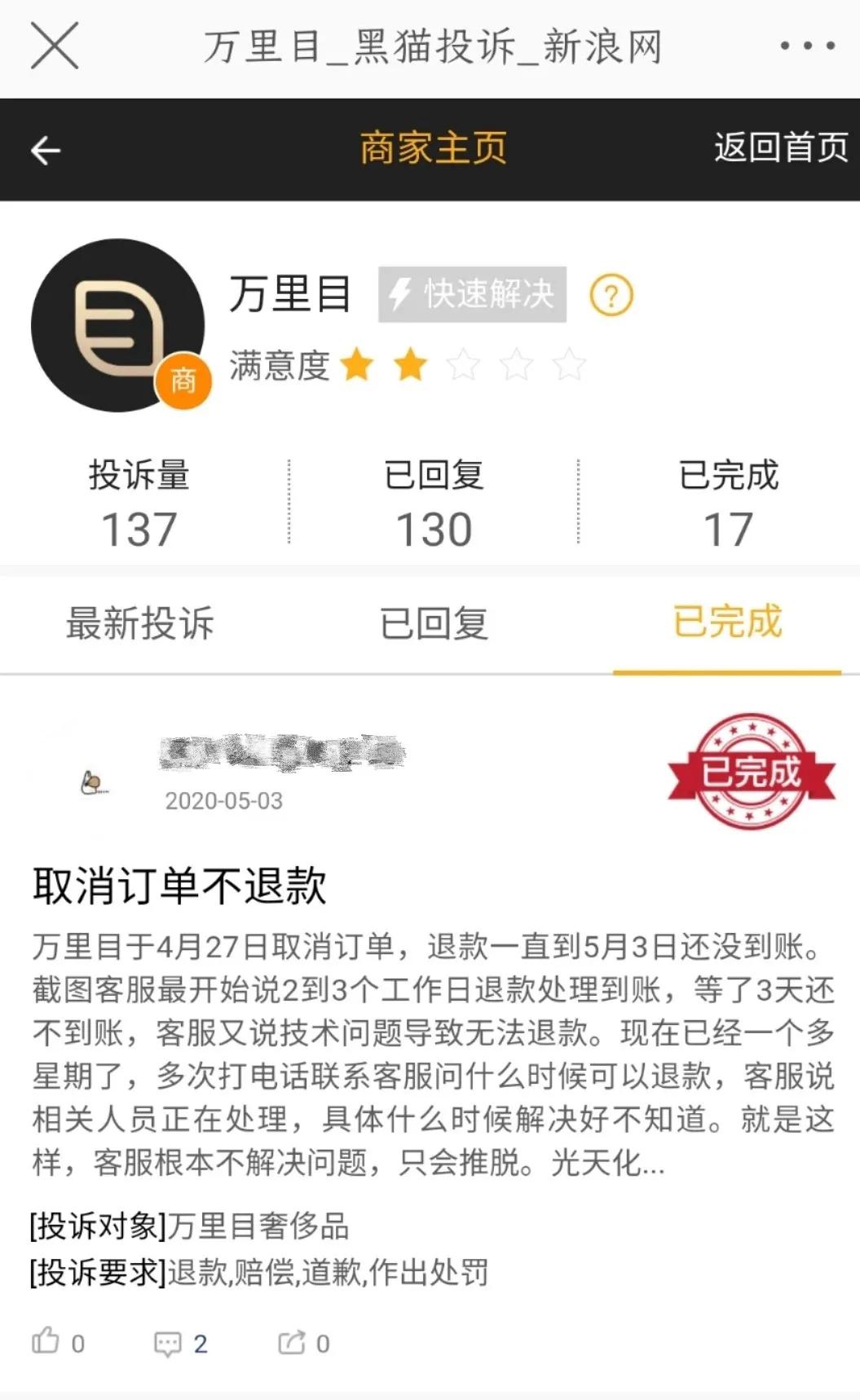Viewport: 860px width, 1400px height.
Task: Tap the 商 badge on the avatar
Action: pos(184,381)
